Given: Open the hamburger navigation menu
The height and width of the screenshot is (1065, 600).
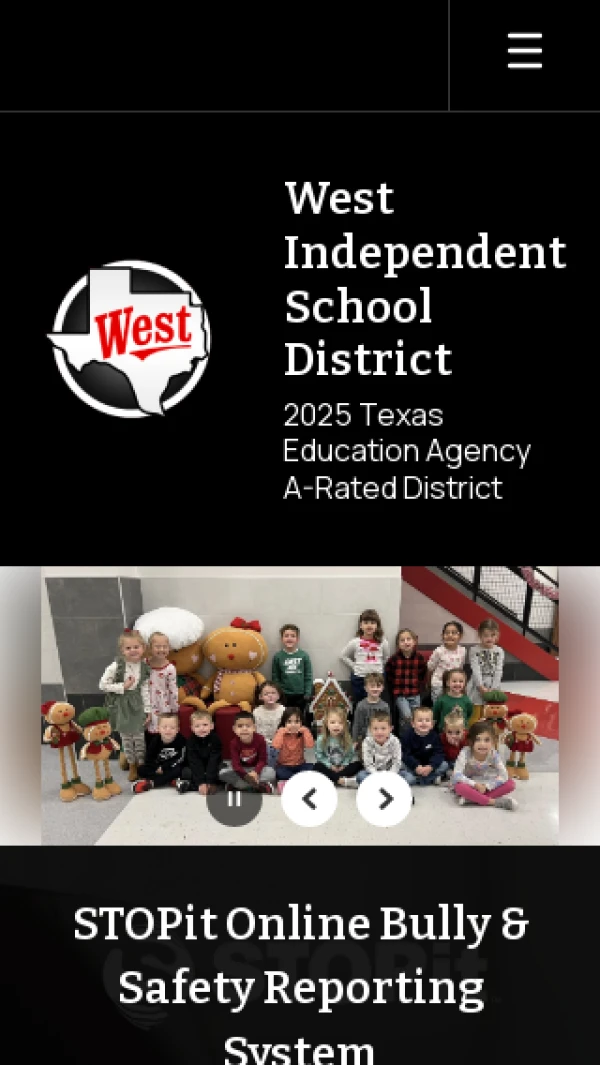Looking at the screenshot, I should [525, 51].
